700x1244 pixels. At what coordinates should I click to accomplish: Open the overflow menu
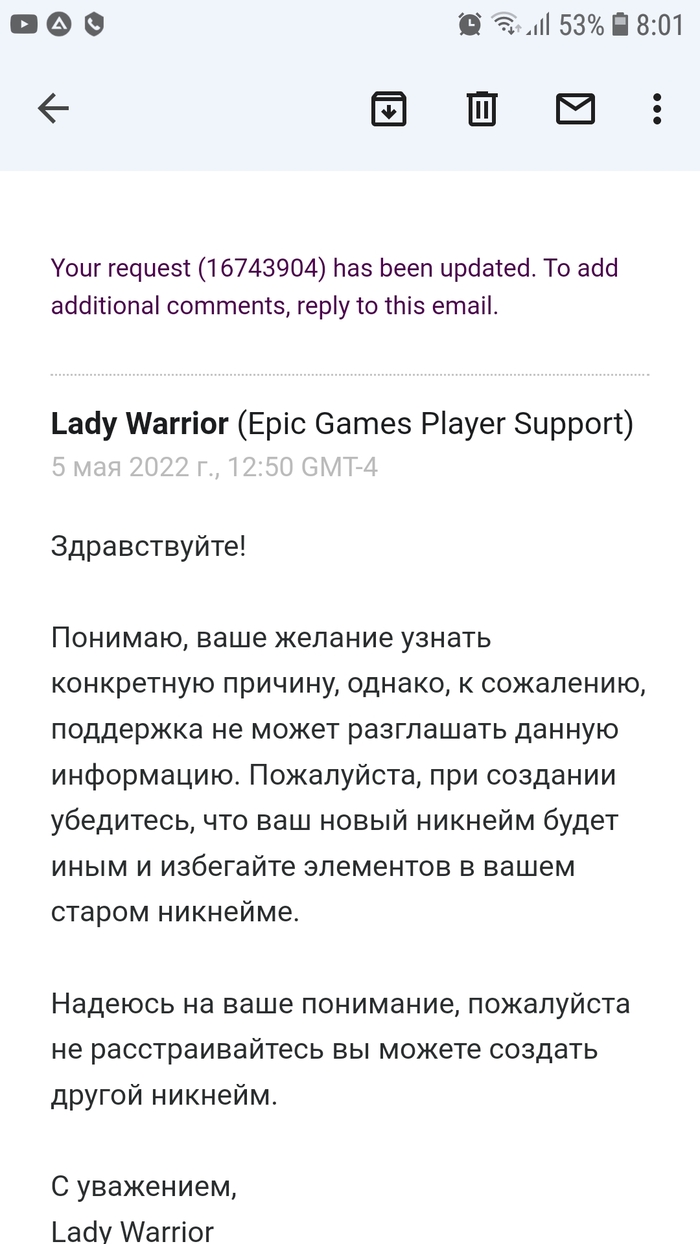click(657, 108)
